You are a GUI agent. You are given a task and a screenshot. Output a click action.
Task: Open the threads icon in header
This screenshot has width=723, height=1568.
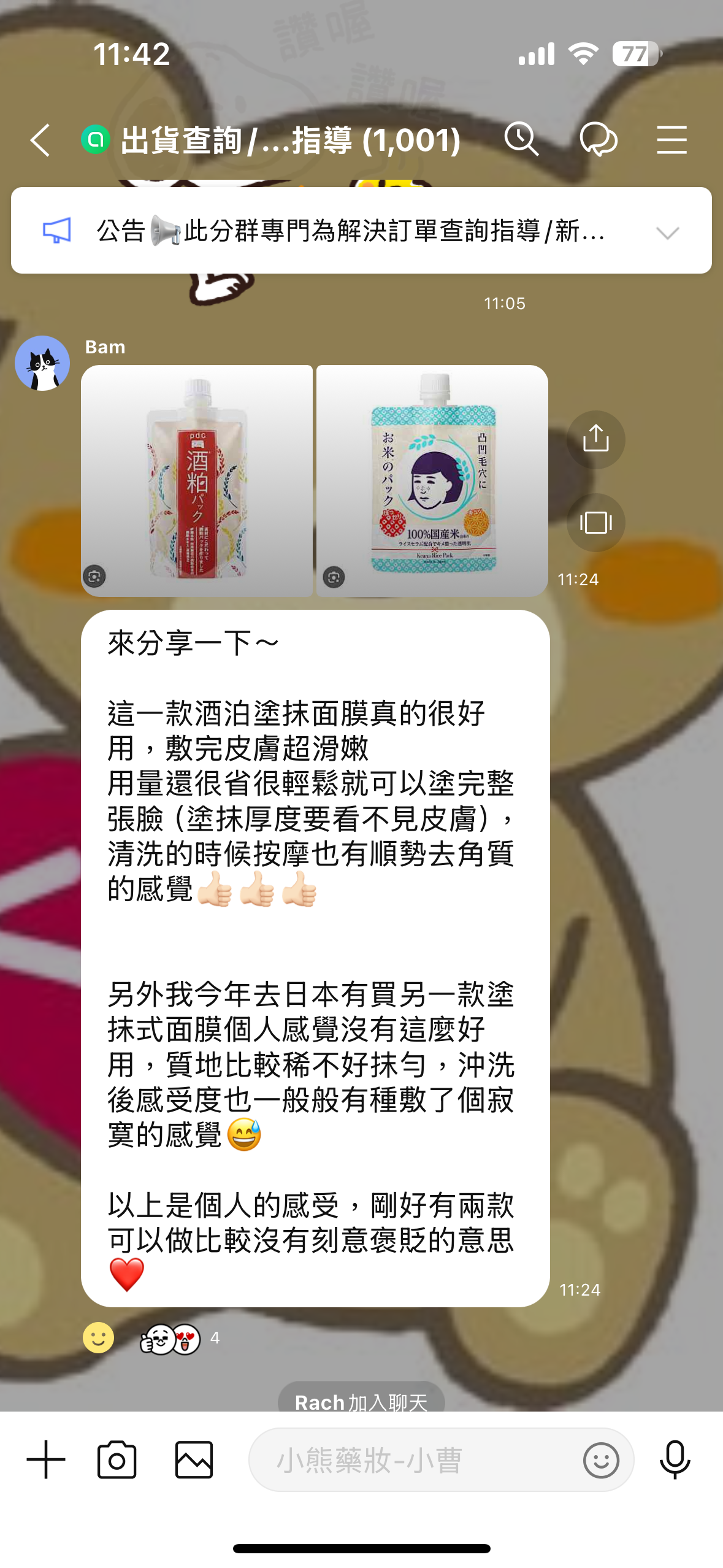[x=598, y=139]
